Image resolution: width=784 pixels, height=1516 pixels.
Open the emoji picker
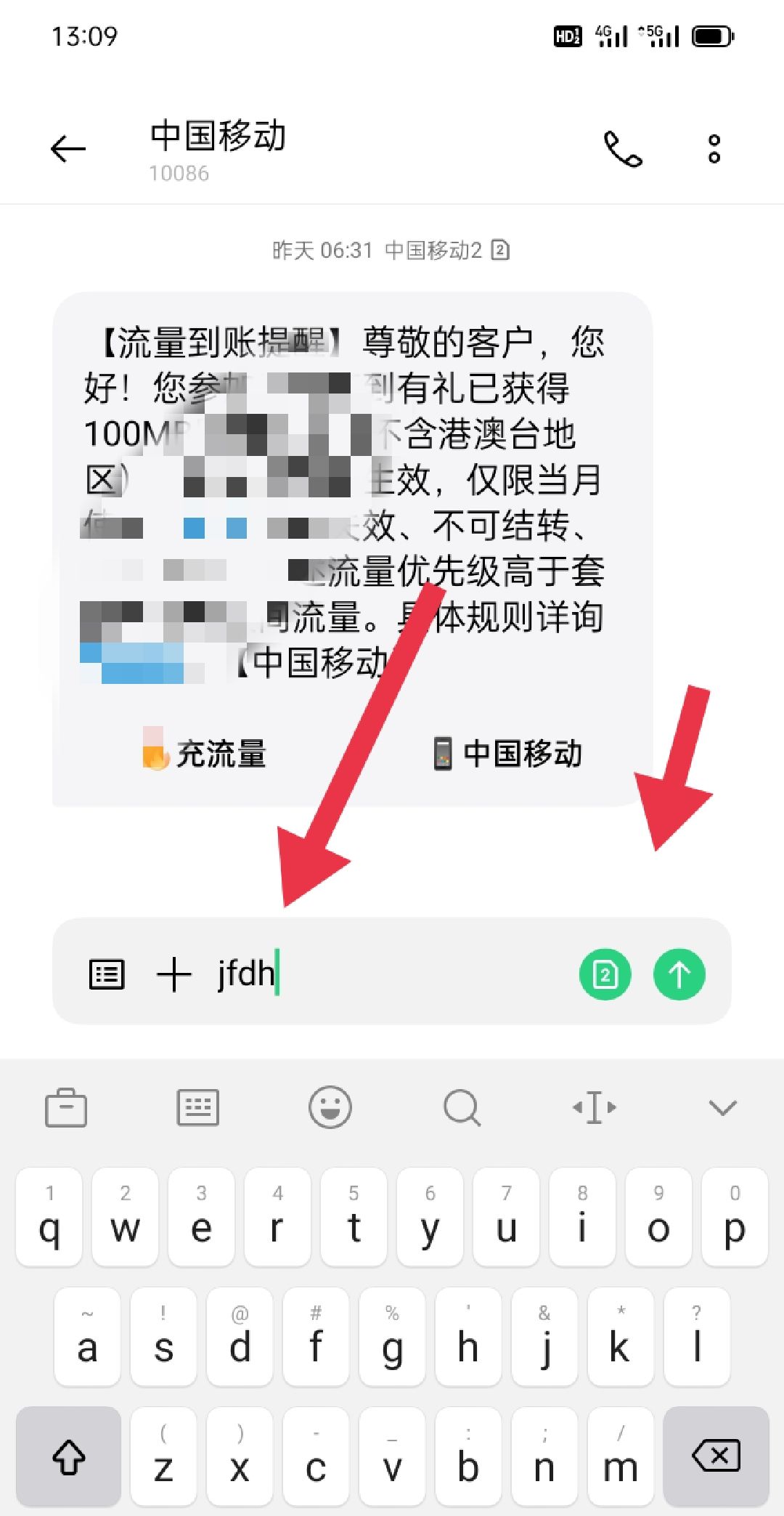pyautogui.click(x=330, y=1108)
